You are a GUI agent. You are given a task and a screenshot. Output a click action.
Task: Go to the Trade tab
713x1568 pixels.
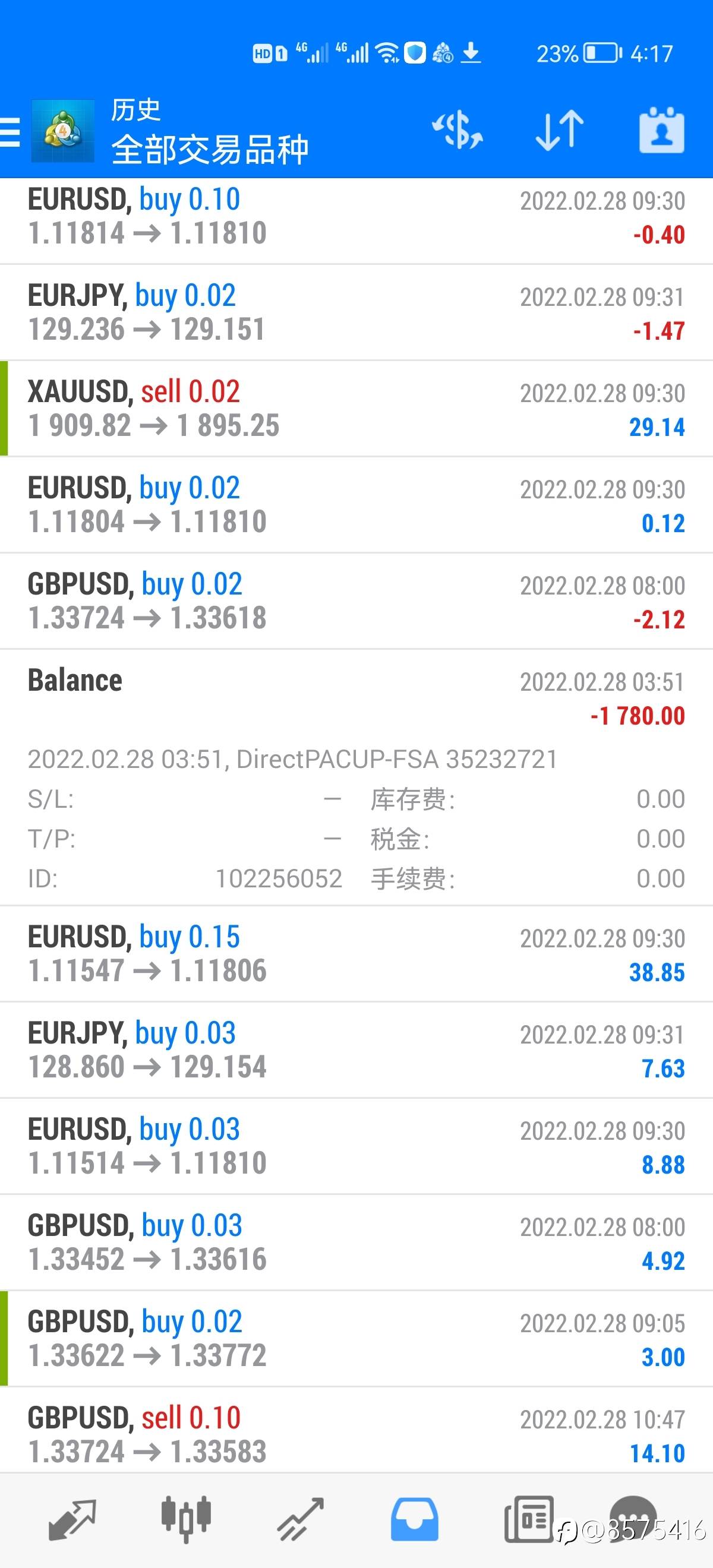coord(301,1519)
